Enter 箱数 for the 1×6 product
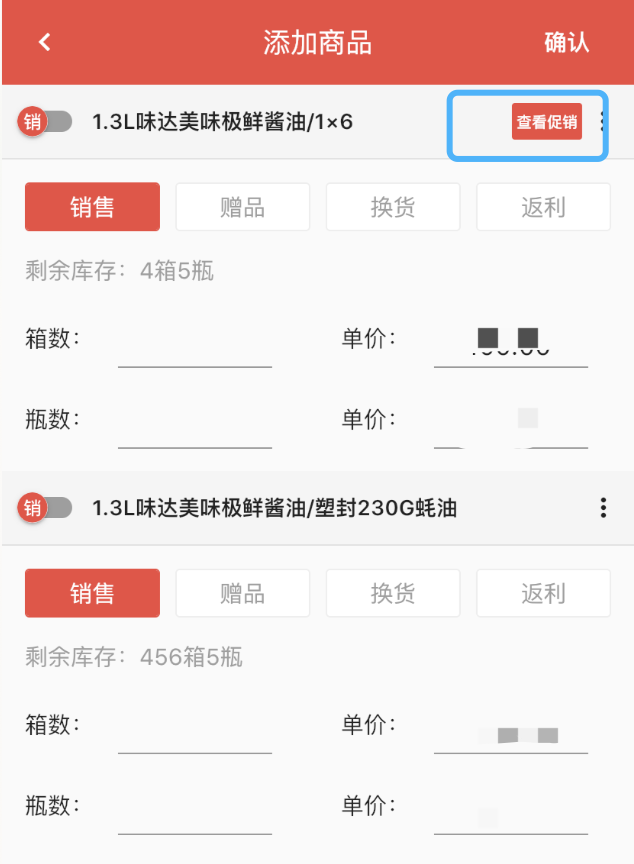 [195, 345]
